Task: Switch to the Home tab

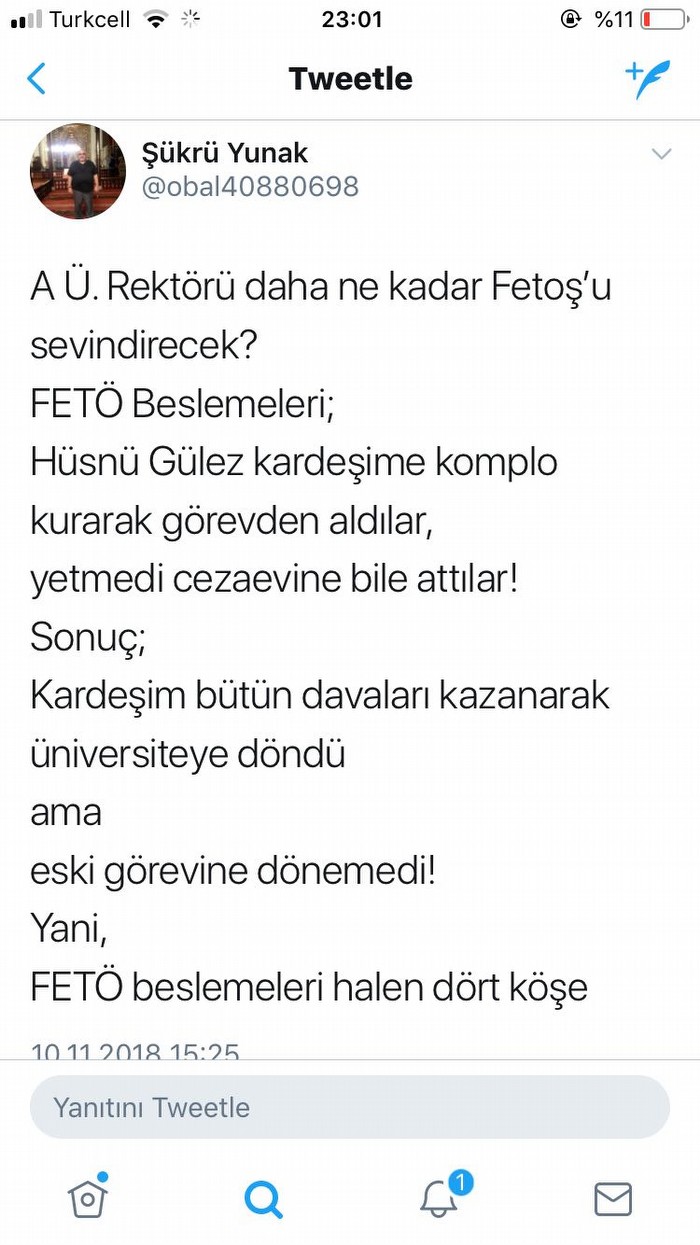Action: tap(88, 1197)
